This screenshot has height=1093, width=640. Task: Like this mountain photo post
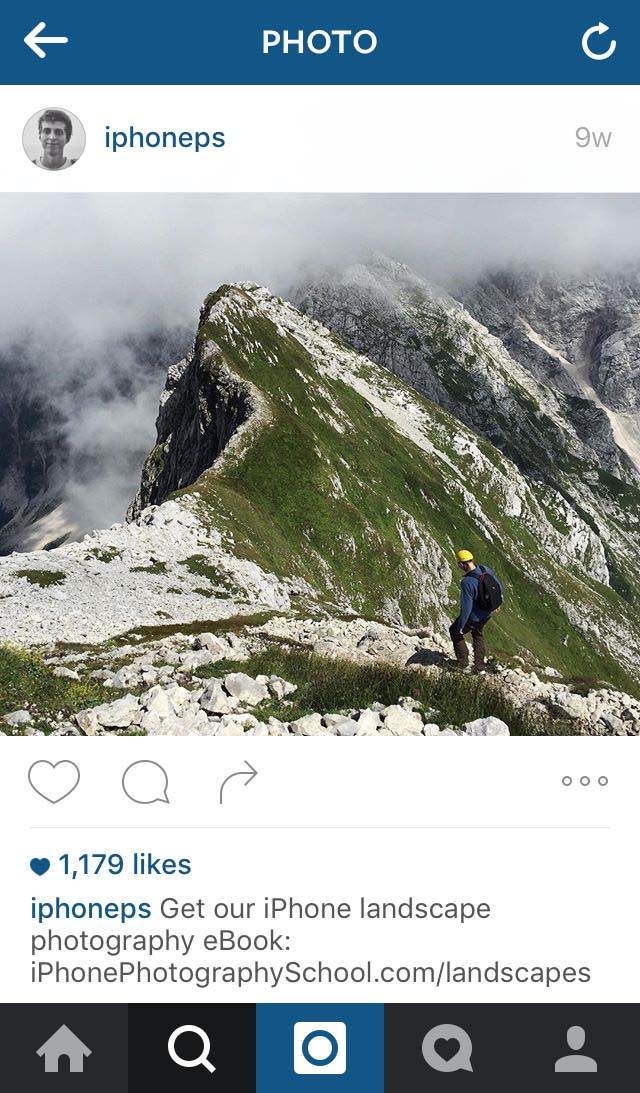pos(54,781)
